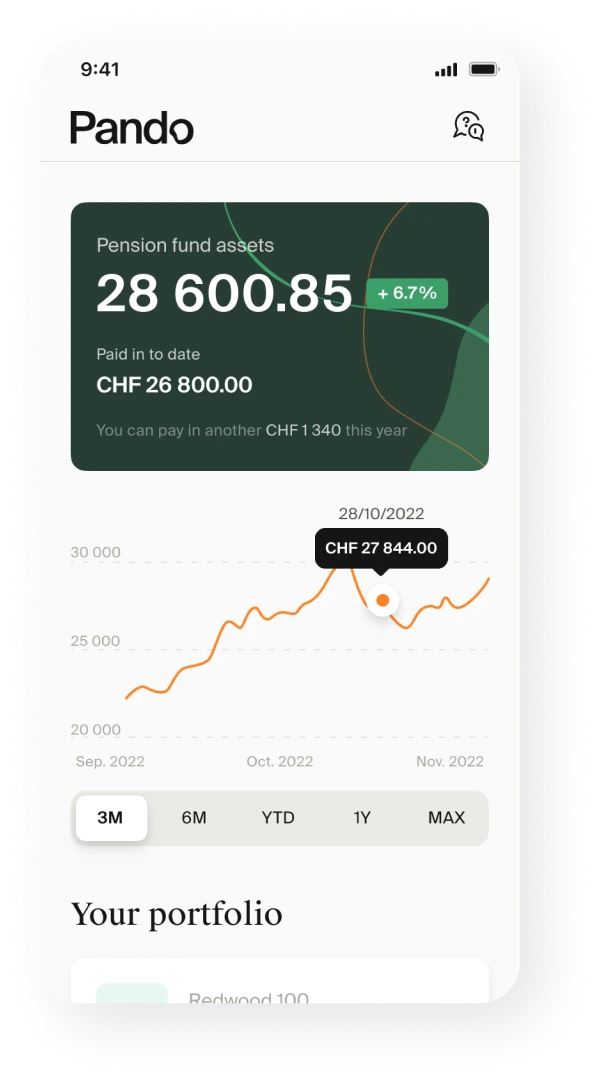Tap the orange chart data point marker
This screenshot has height=1084, width=600.
(382, 601)
